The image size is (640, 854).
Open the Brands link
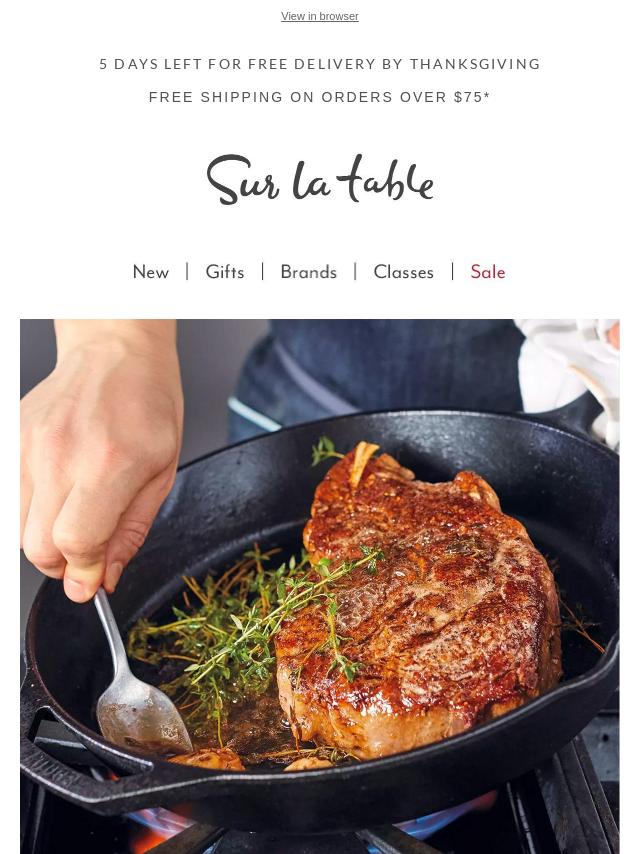click(308, 273)
